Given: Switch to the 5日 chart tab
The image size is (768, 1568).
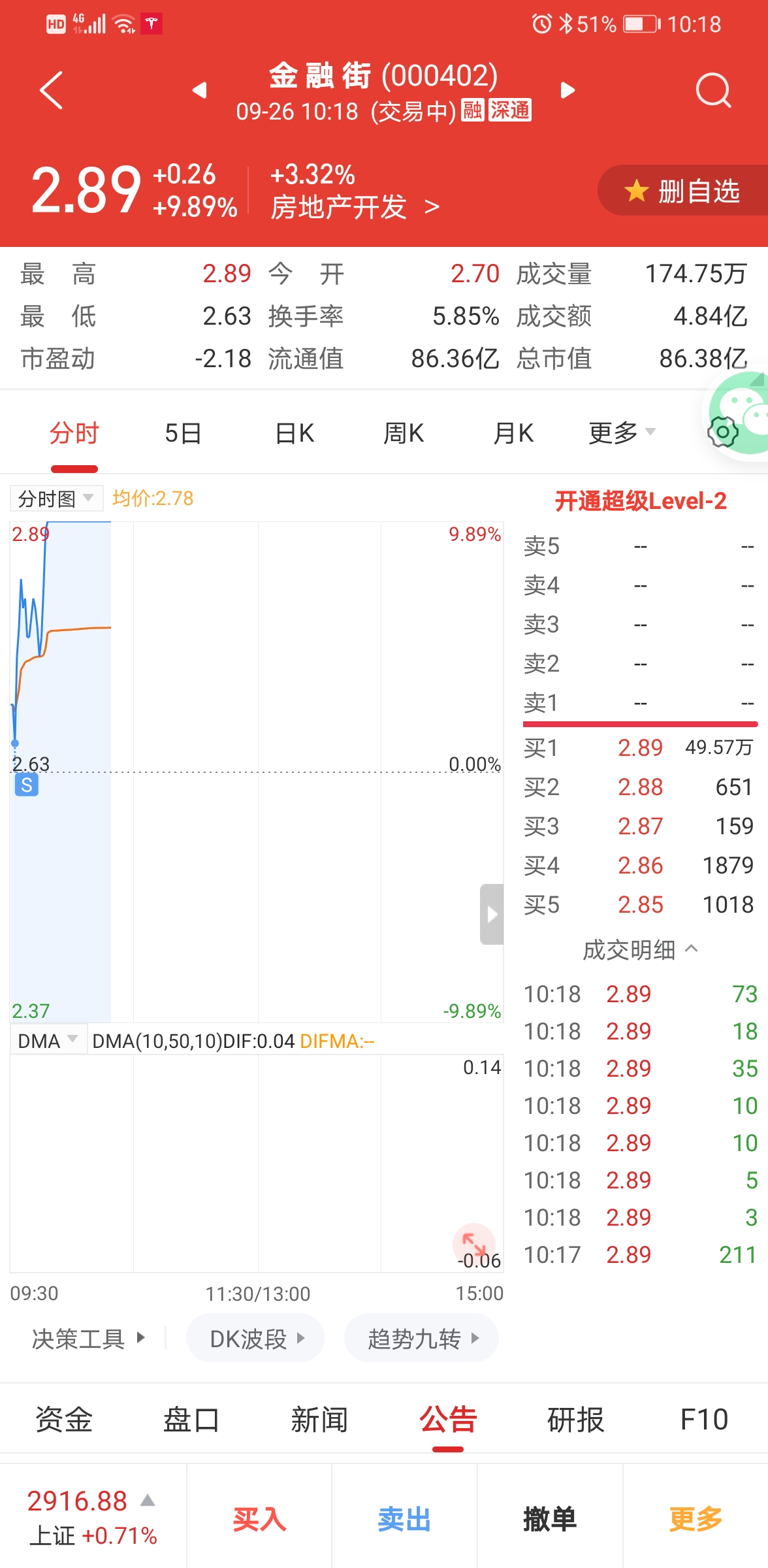Looking at the screenshot, I should pos(182,433).
